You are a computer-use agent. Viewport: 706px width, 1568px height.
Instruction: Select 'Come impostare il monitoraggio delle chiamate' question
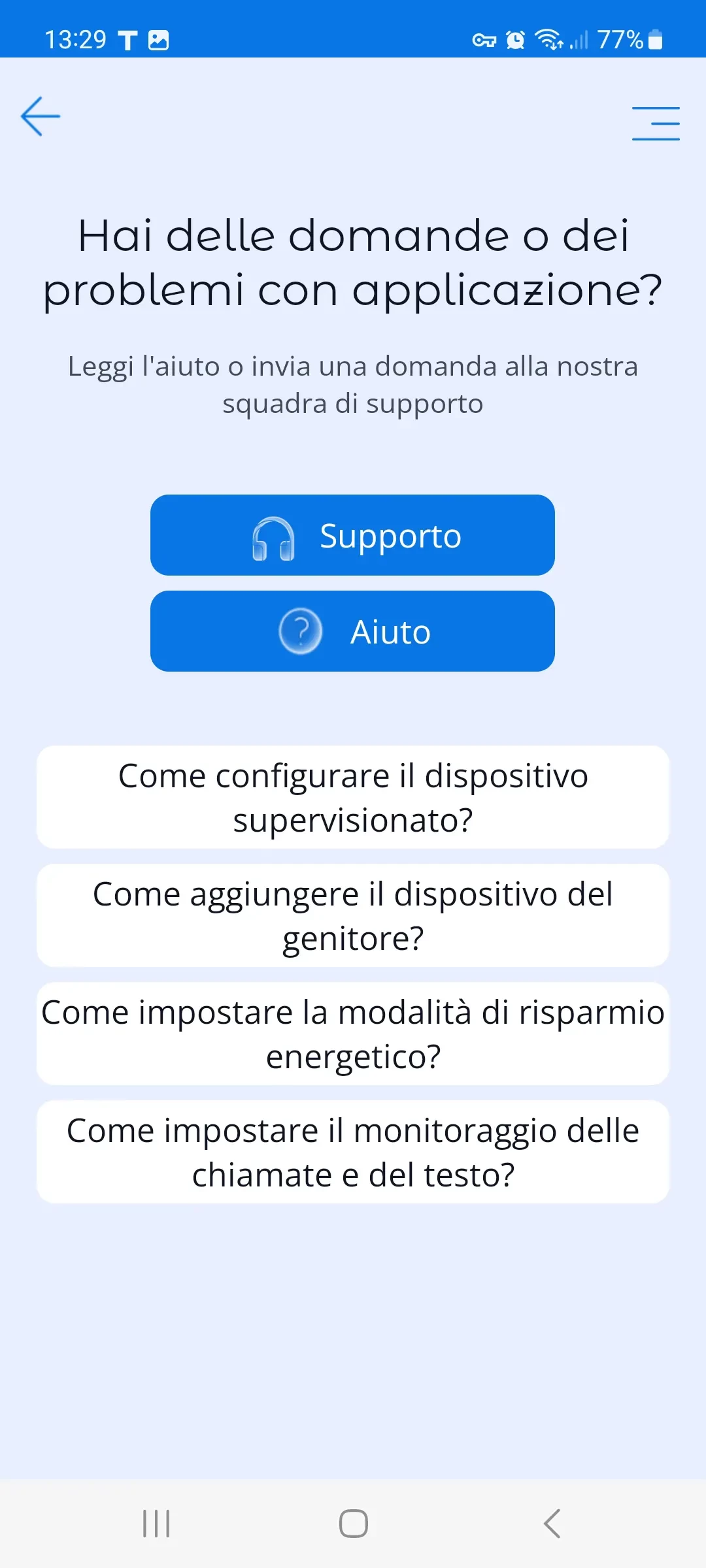tap(353, 1152)
